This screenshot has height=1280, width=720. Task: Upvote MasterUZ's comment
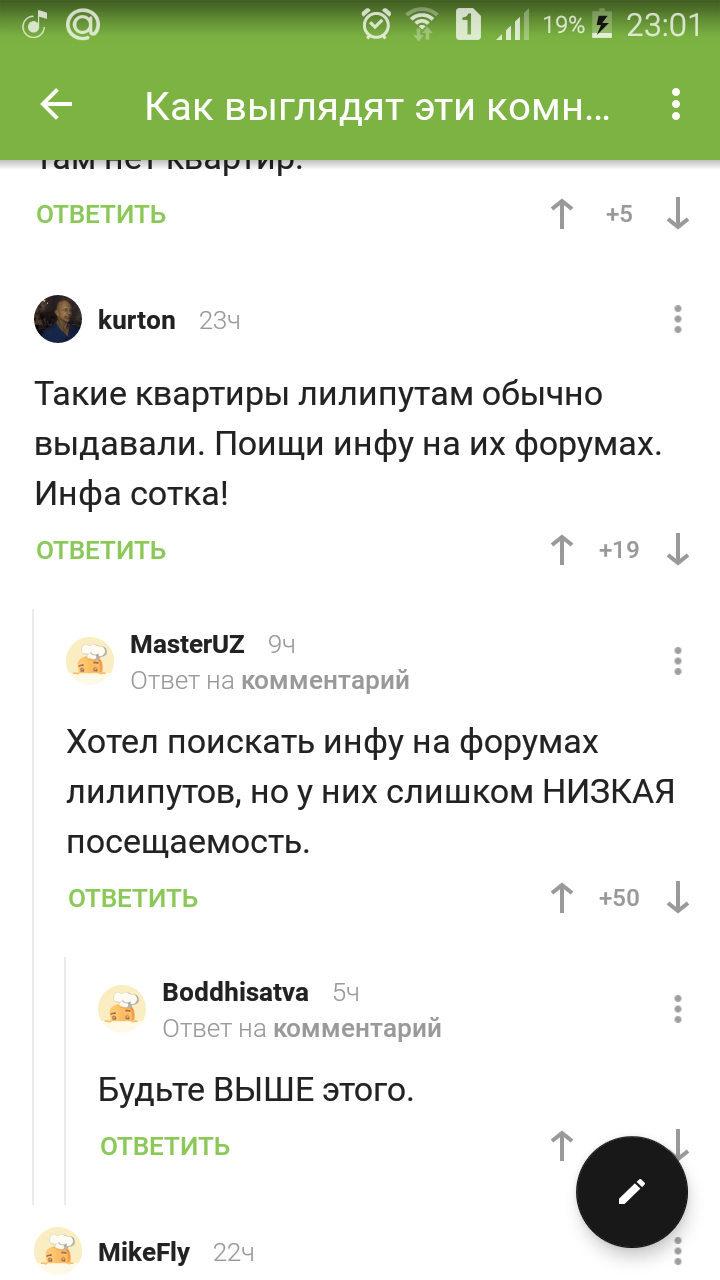tap(562, 898)
